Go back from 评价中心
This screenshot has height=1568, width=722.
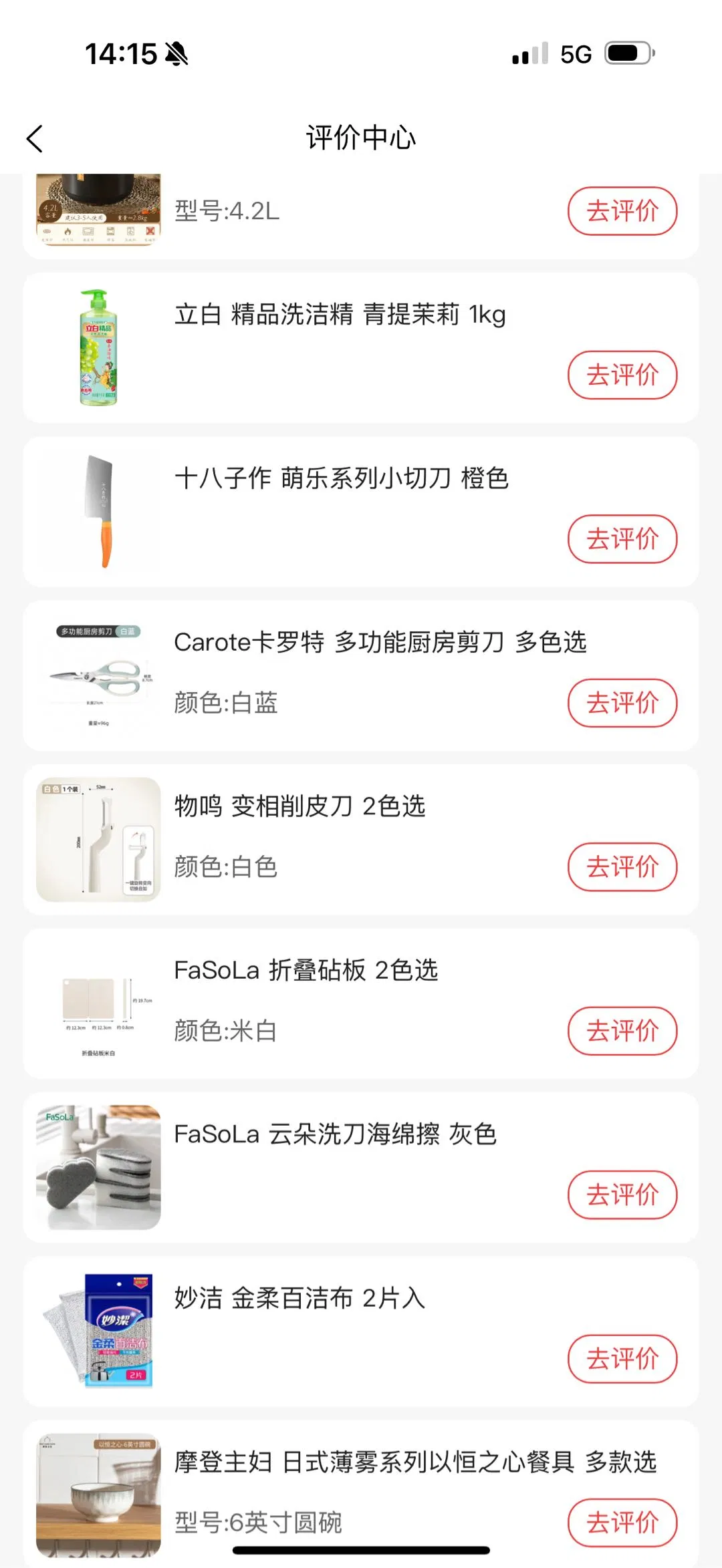pyautogui.click(x=35, y=139)
